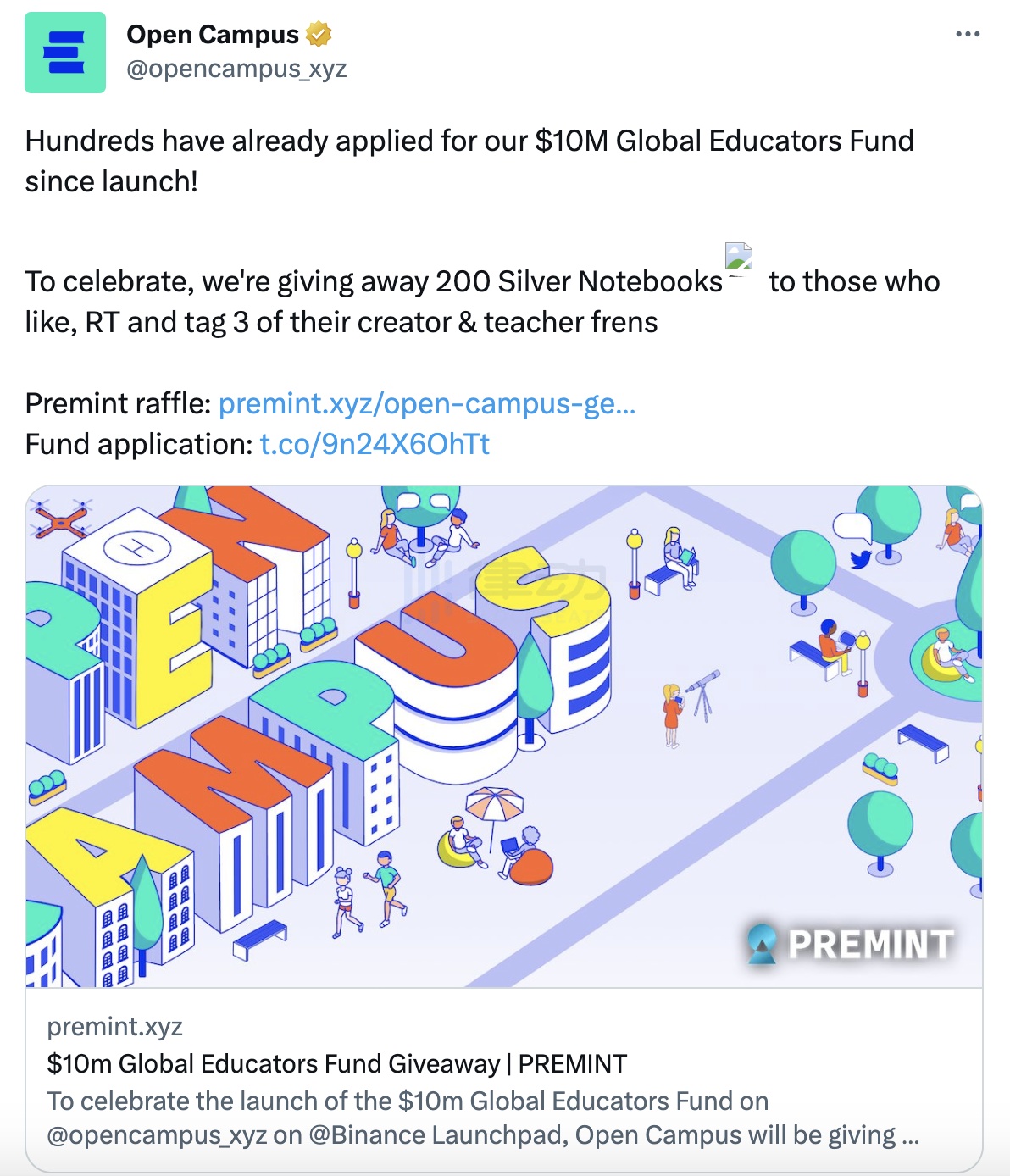Follow the Premint raffle link

coord(426,403)
